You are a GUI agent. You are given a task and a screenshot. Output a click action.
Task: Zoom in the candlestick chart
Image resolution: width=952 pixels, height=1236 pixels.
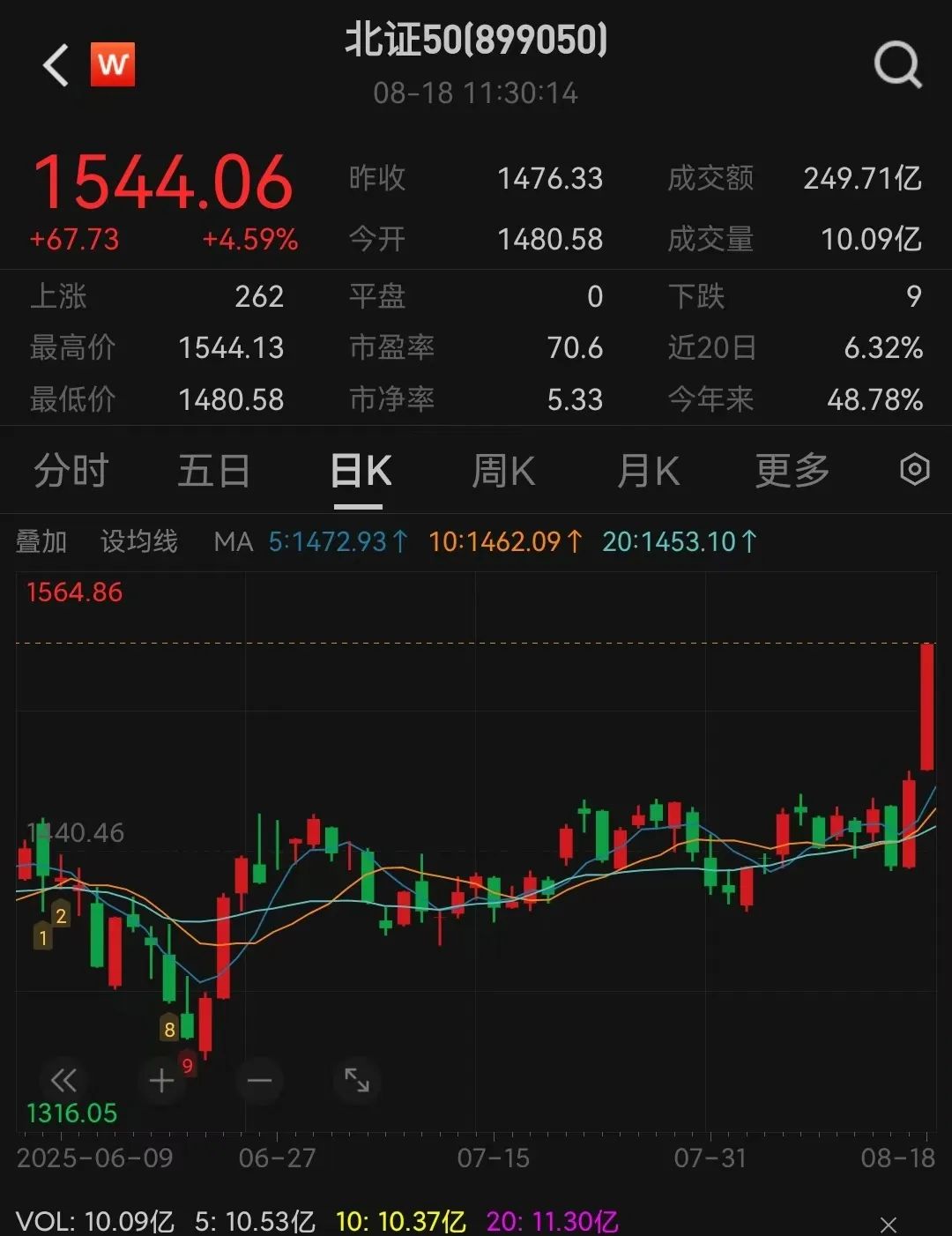coord(161,1080)
